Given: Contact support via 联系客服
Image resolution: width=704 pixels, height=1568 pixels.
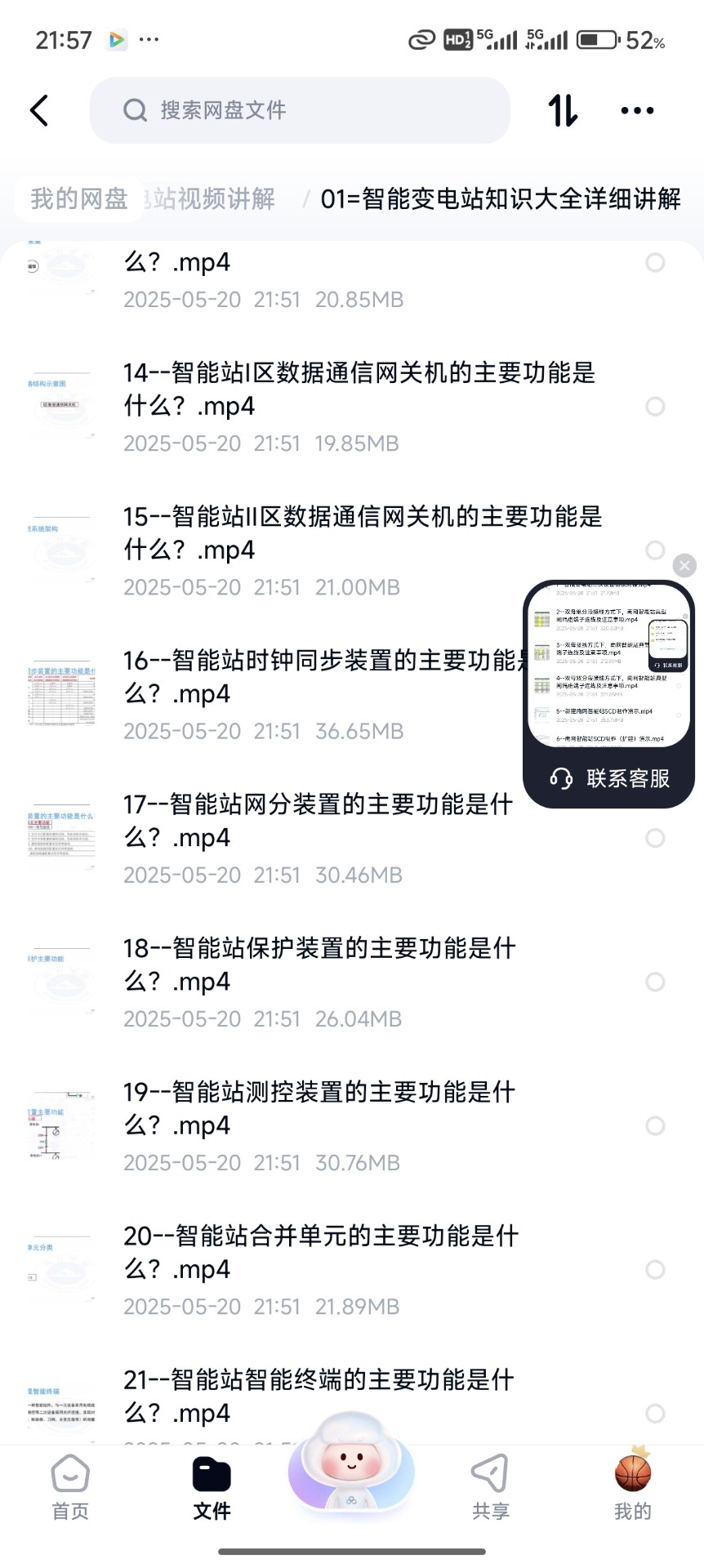Looking at the screenshot, I should pyautogui.click(x=609, y=778).
